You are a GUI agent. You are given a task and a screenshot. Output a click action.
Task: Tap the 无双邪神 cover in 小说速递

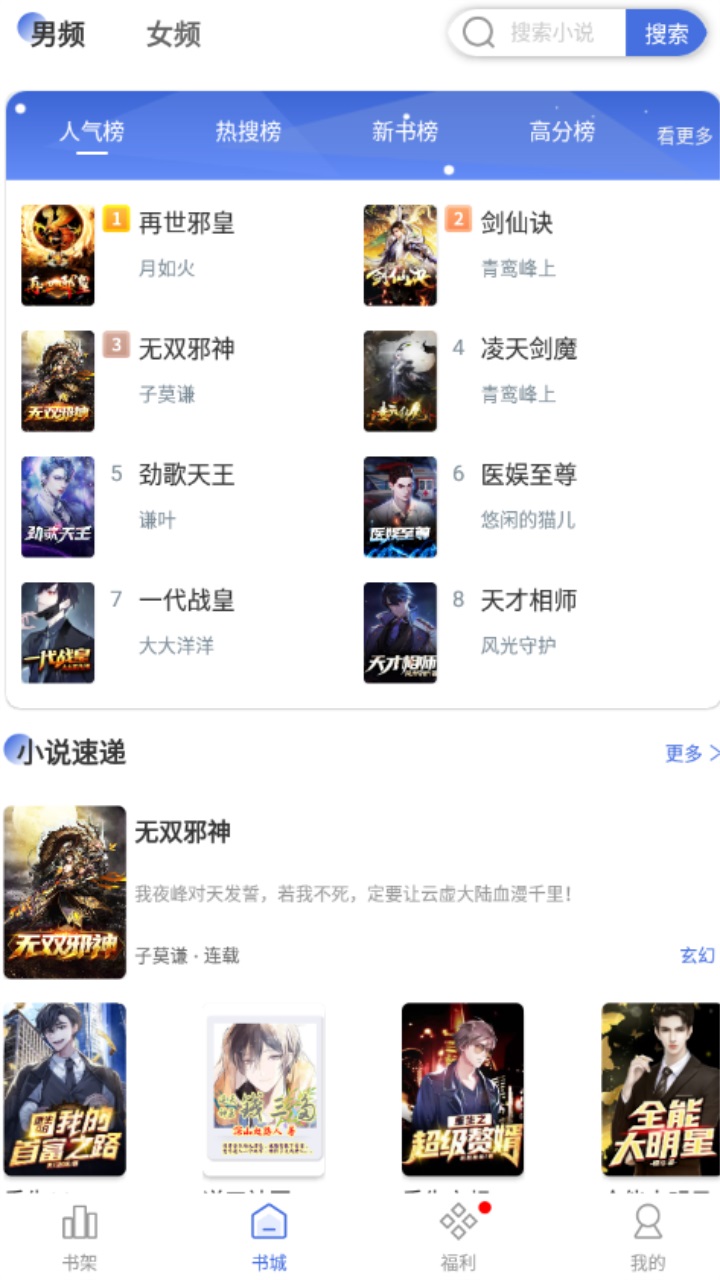click(65, 891)
